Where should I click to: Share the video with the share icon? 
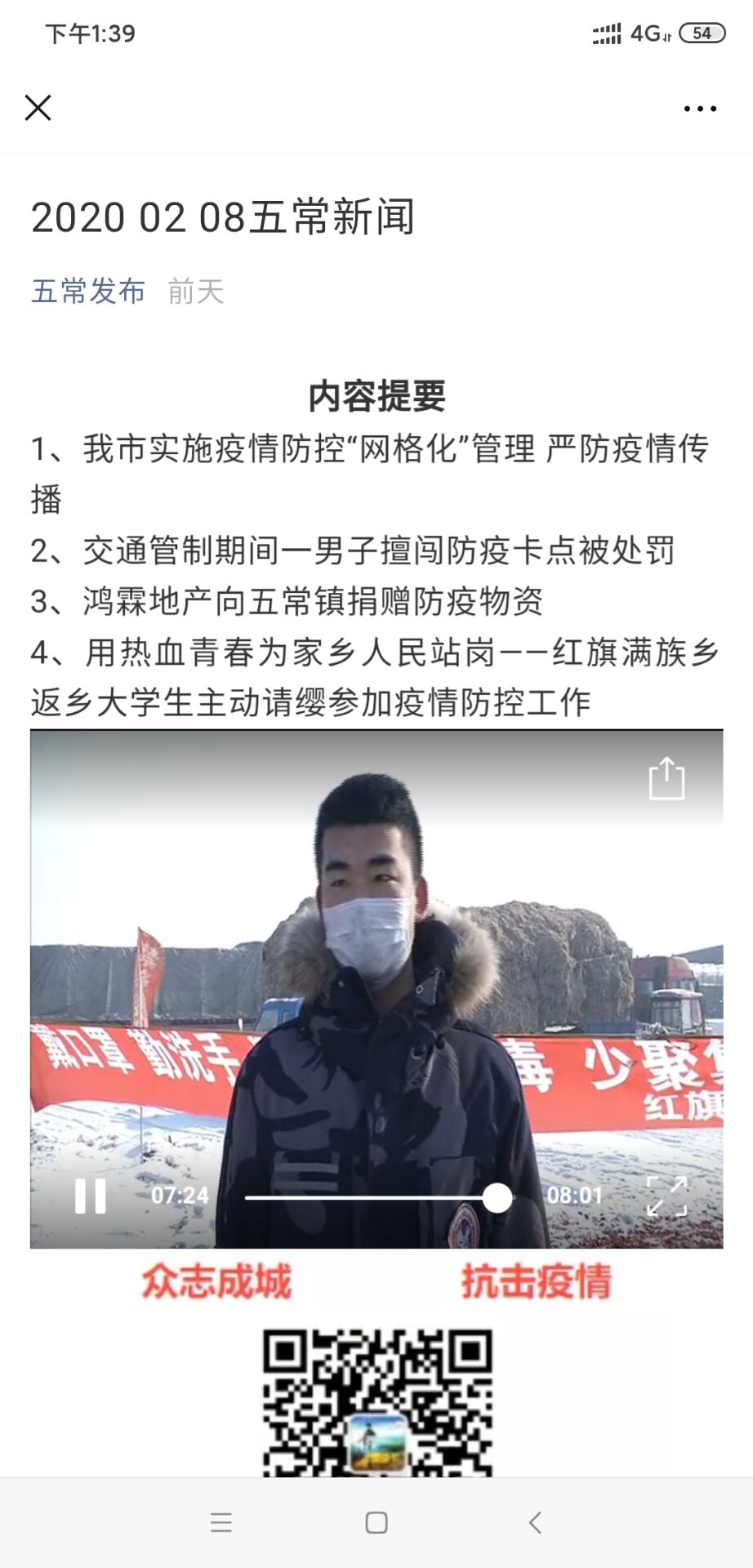pos(666,778)
